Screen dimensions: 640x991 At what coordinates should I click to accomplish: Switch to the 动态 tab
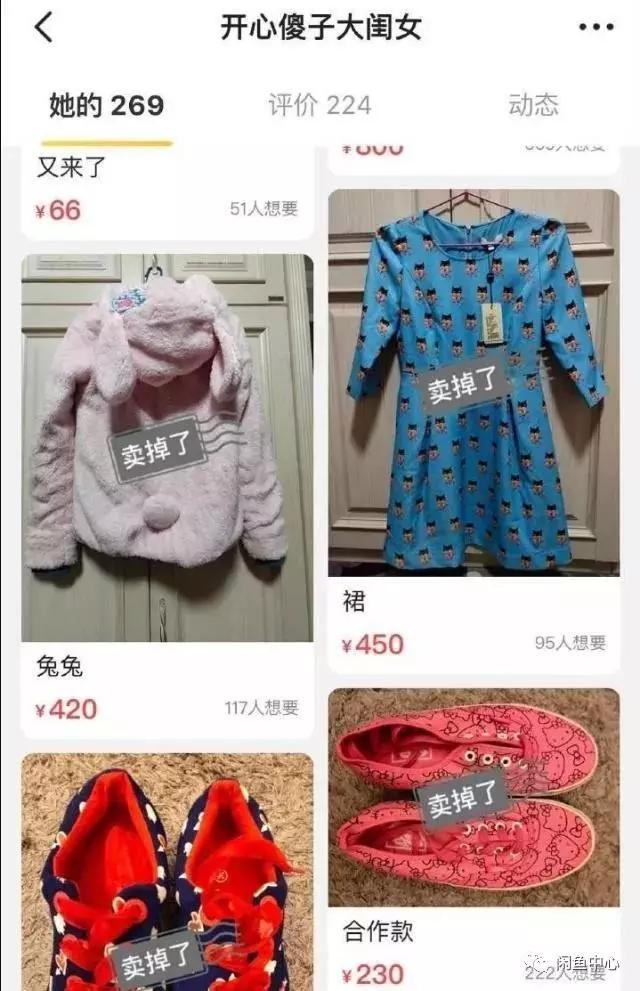[x=533, y=105]
